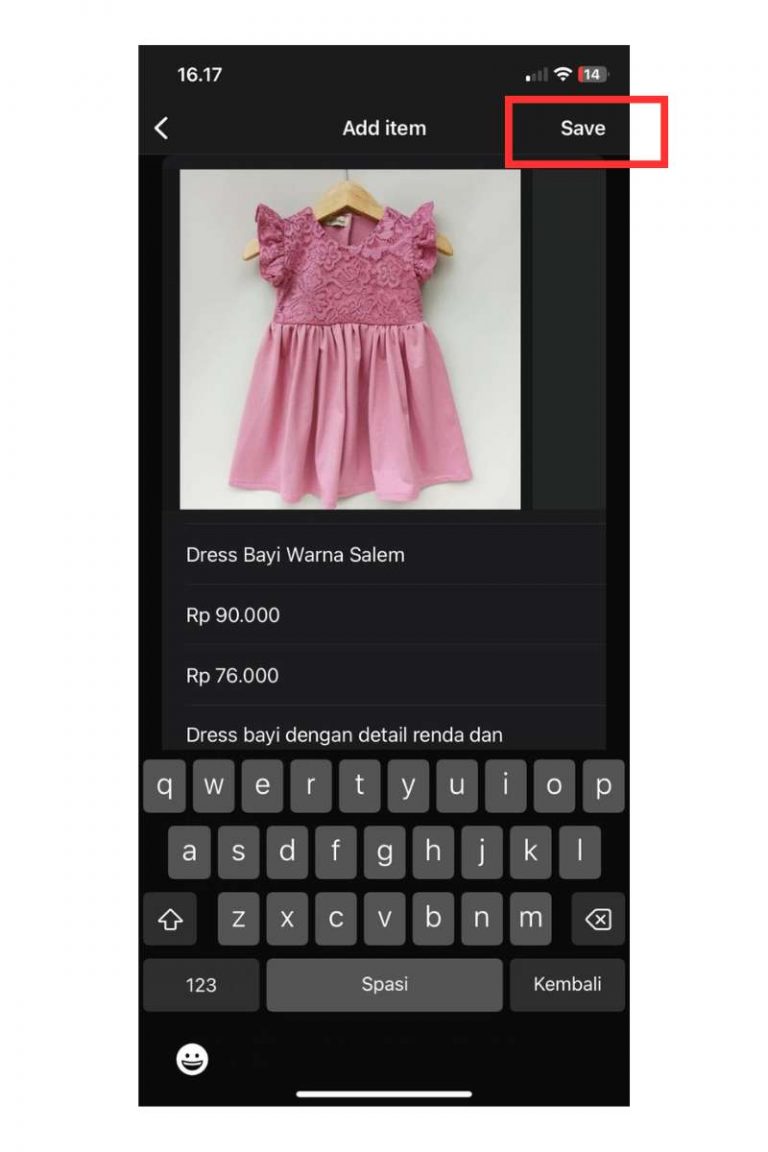Go back from Add item
Viewport: 768px width, 1152px height.
click(161, 128)
